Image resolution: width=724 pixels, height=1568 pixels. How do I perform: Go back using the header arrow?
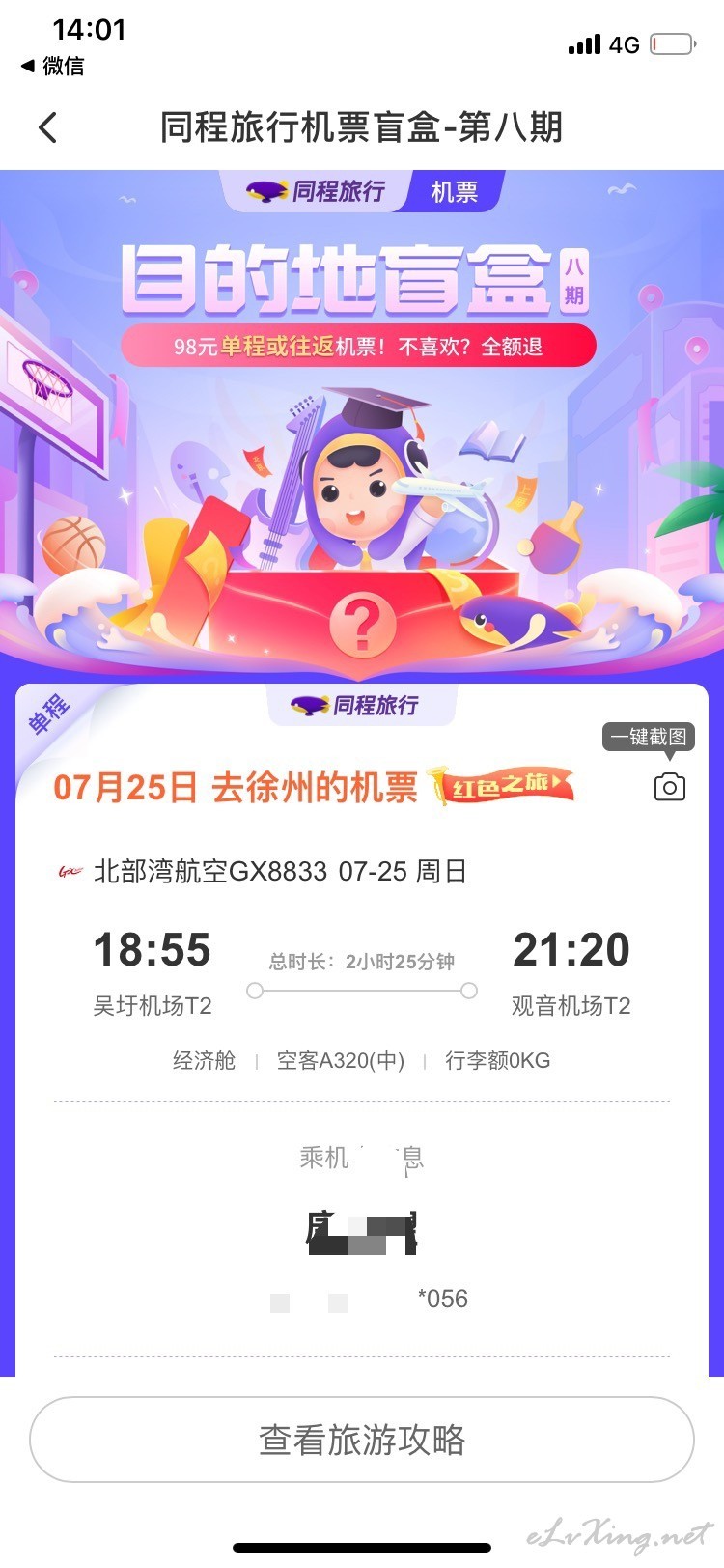[48, 127]
